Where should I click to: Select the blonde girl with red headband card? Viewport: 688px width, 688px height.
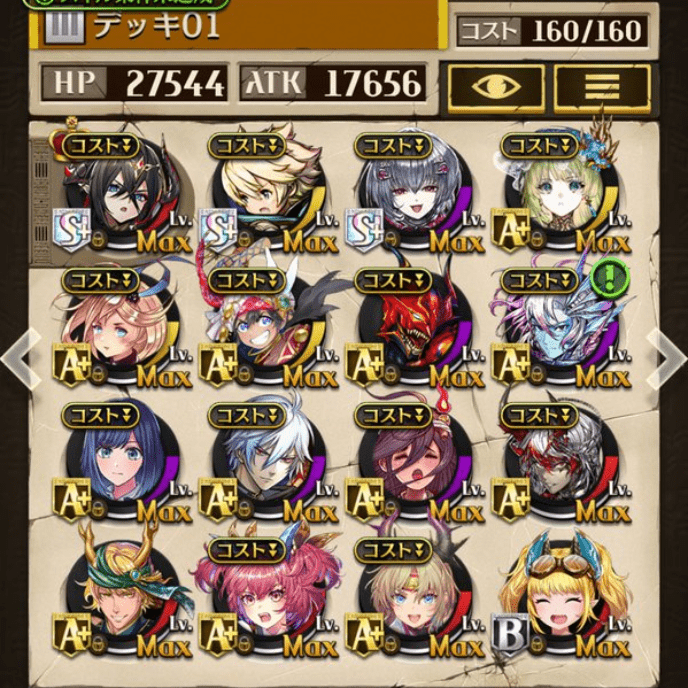406,596
